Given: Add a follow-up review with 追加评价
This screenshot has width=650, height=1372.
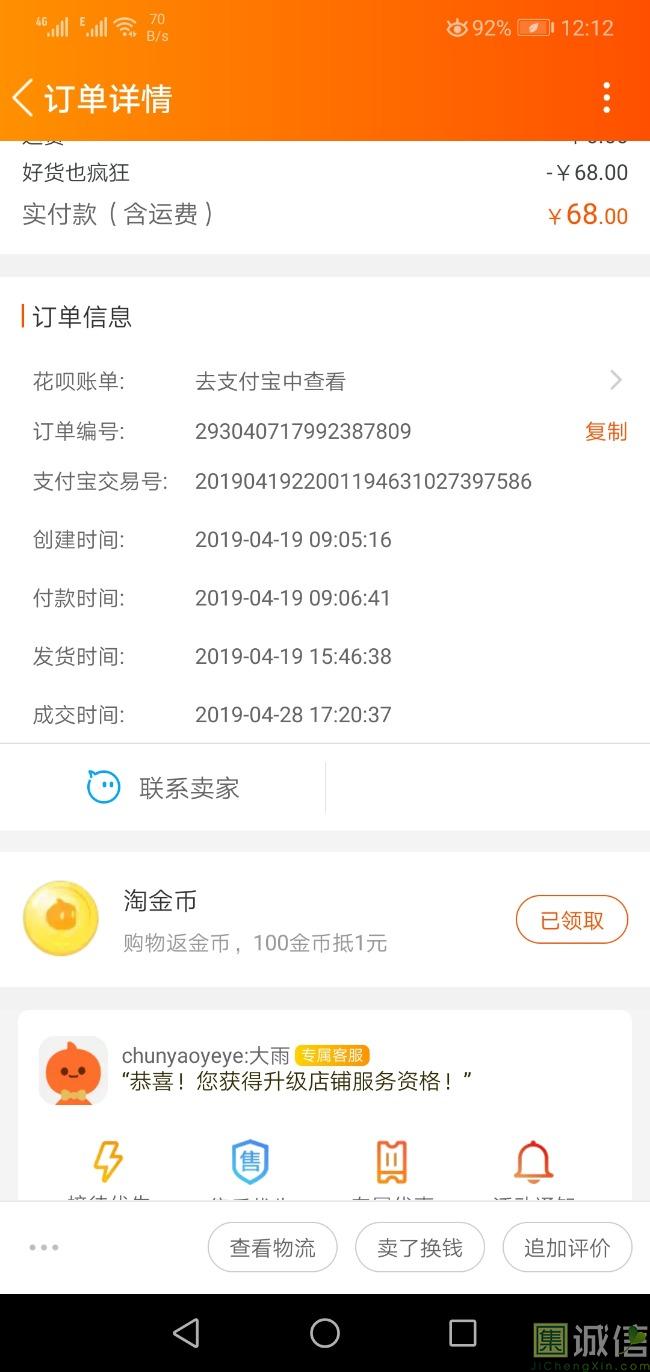Looking at the screenshot, I should pyautogui.click(x=567, y=1248).
